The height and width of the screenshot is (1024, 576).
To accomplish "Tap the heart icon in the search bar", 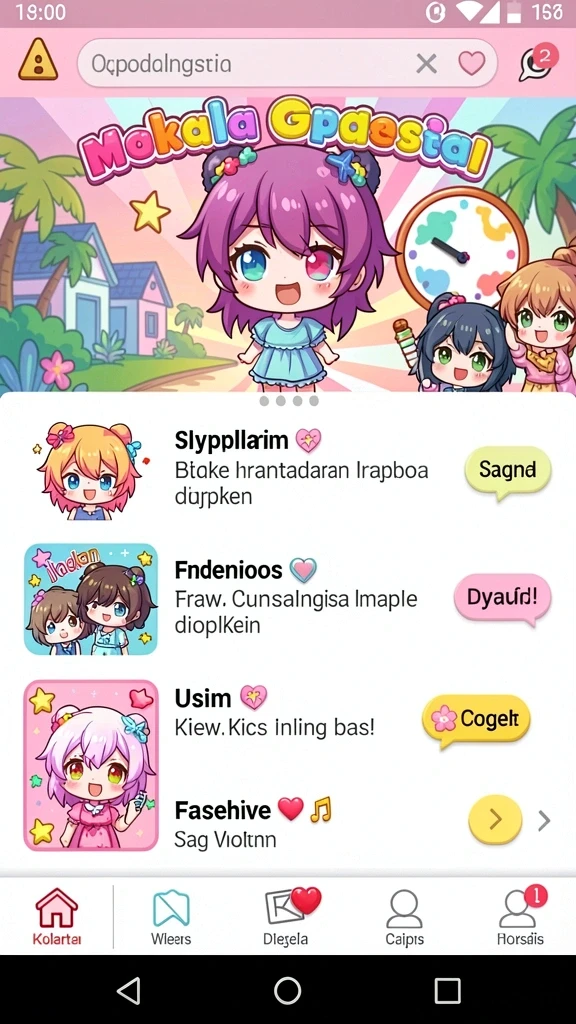I will point(472,63).
